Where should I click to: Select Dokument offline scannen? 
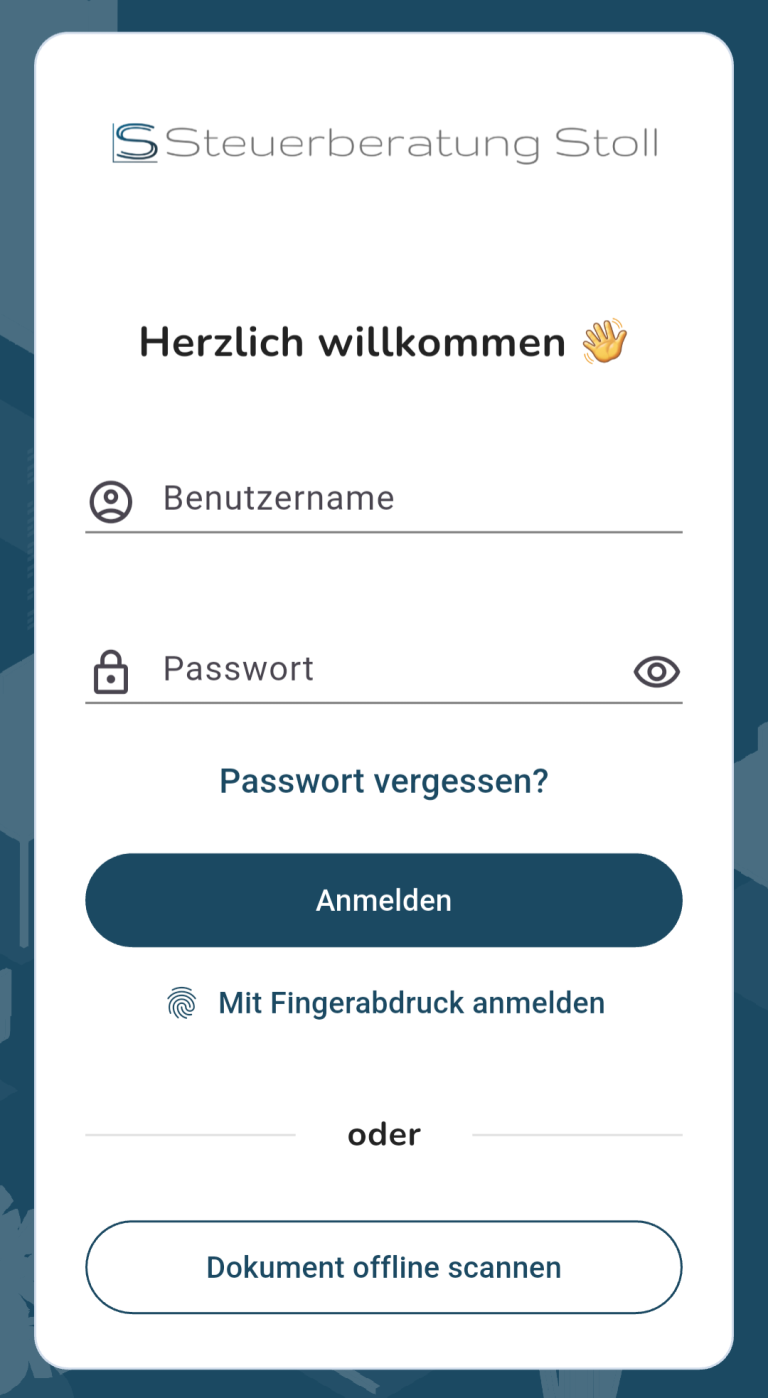pyautogui.click(x=384, y=1267)
